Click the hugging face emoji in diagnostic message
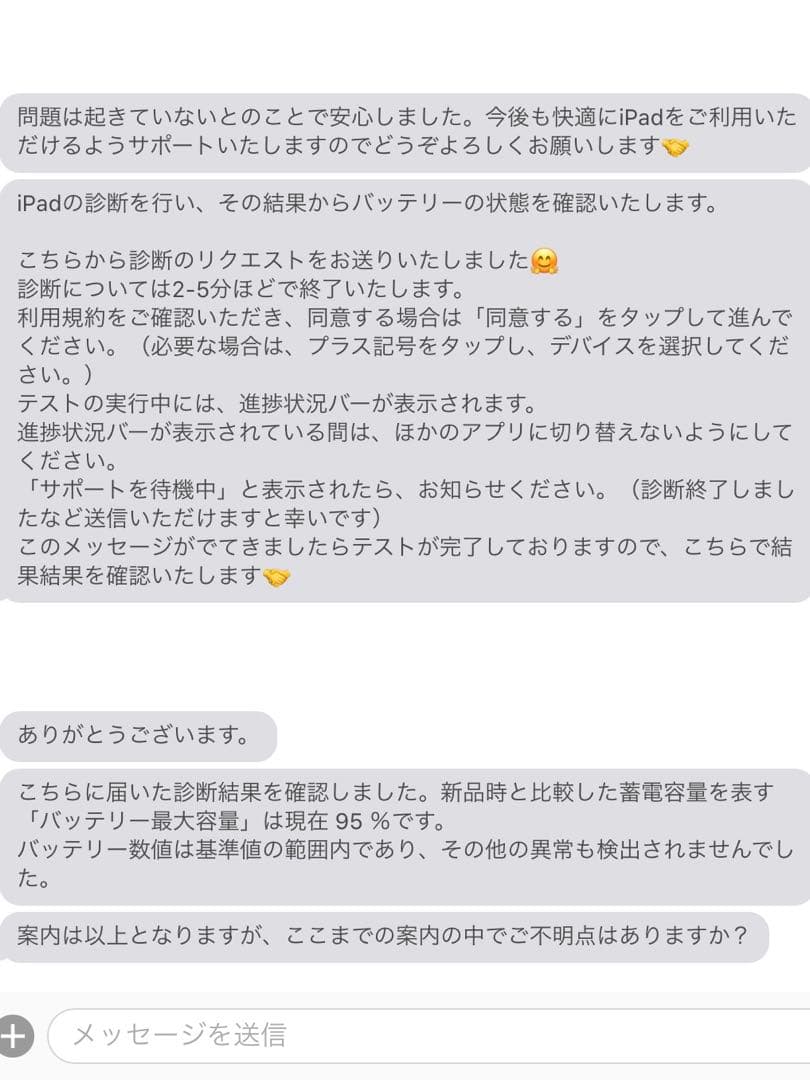This screenshot has width=810, height=1080. click(545, 261)
